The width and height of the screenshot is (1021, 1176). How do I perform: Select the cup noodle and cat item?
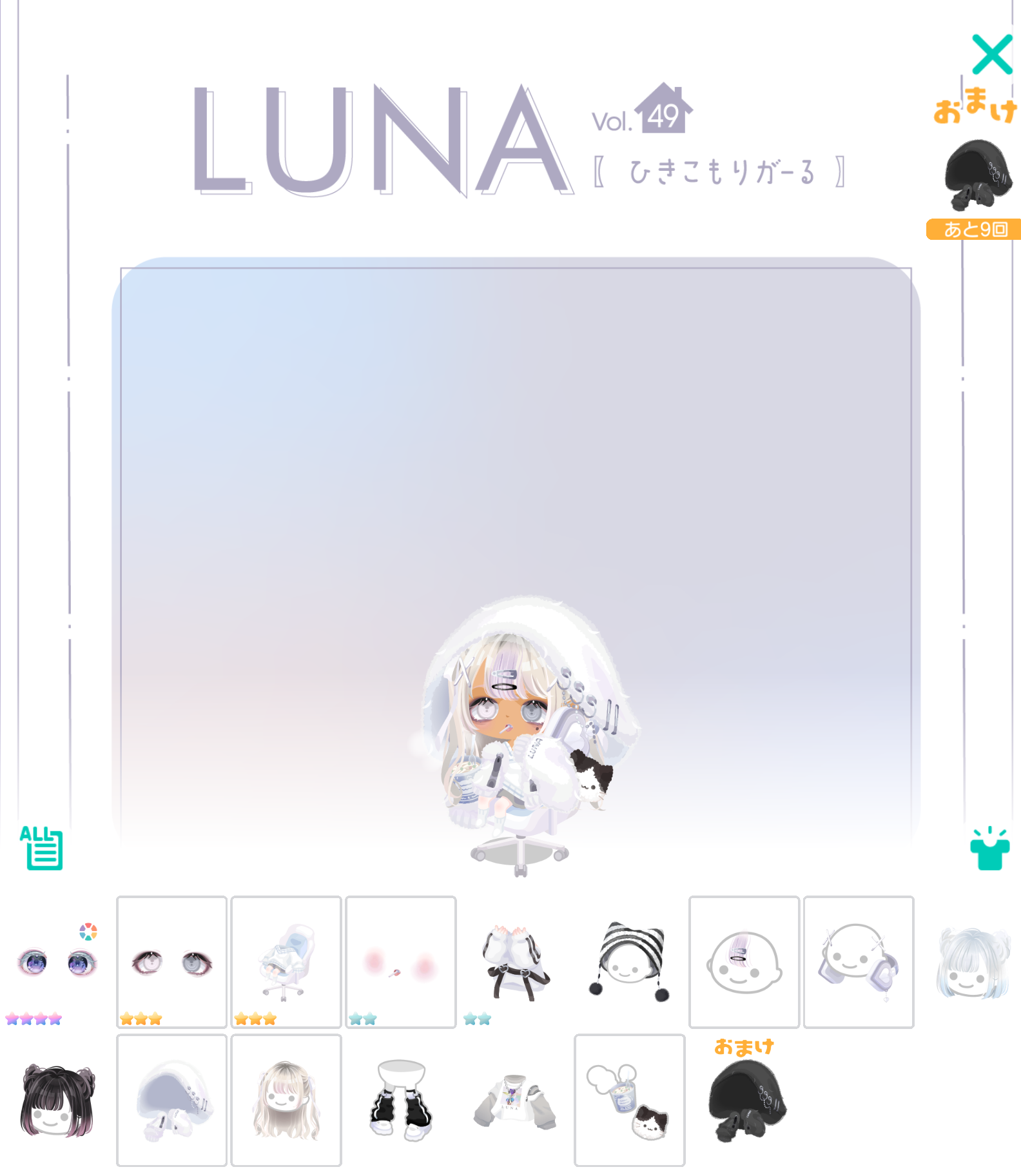(629, 1100)
